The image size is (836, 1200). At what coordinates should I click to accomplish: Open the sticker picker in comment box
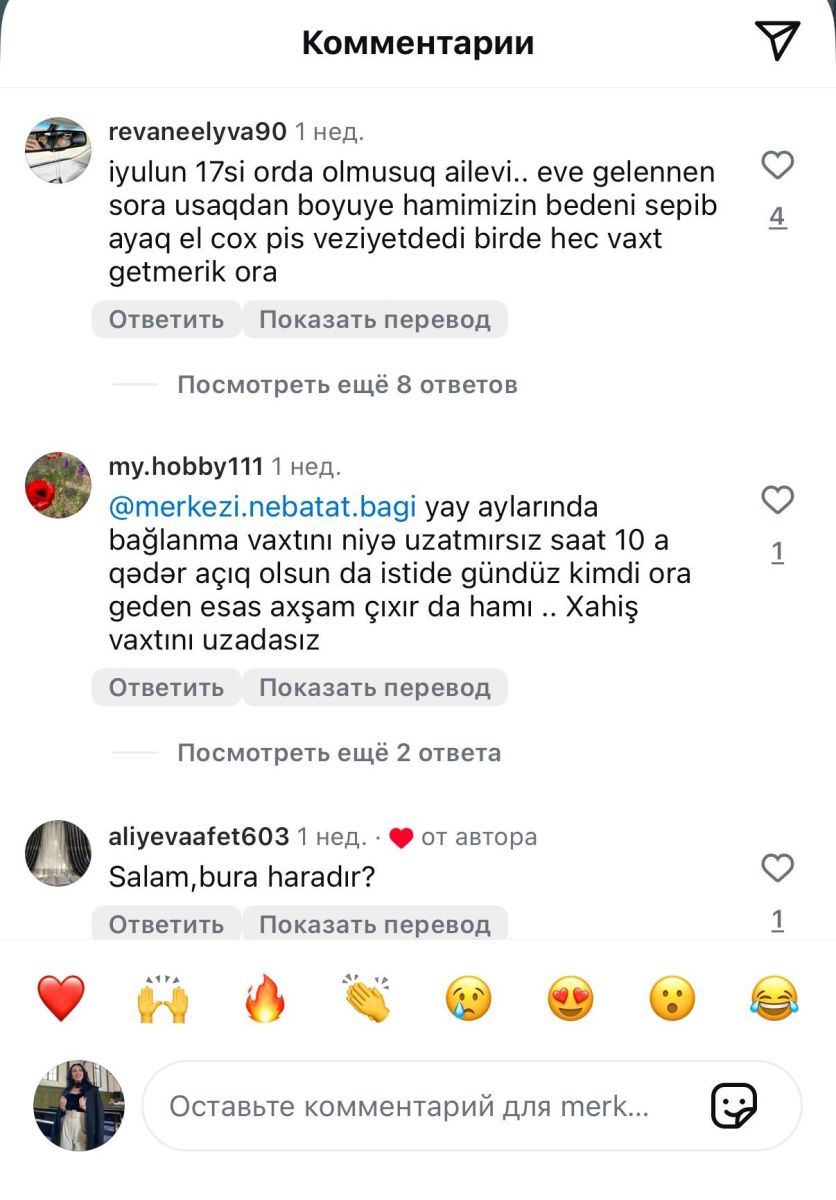(x=733, y=1106)
